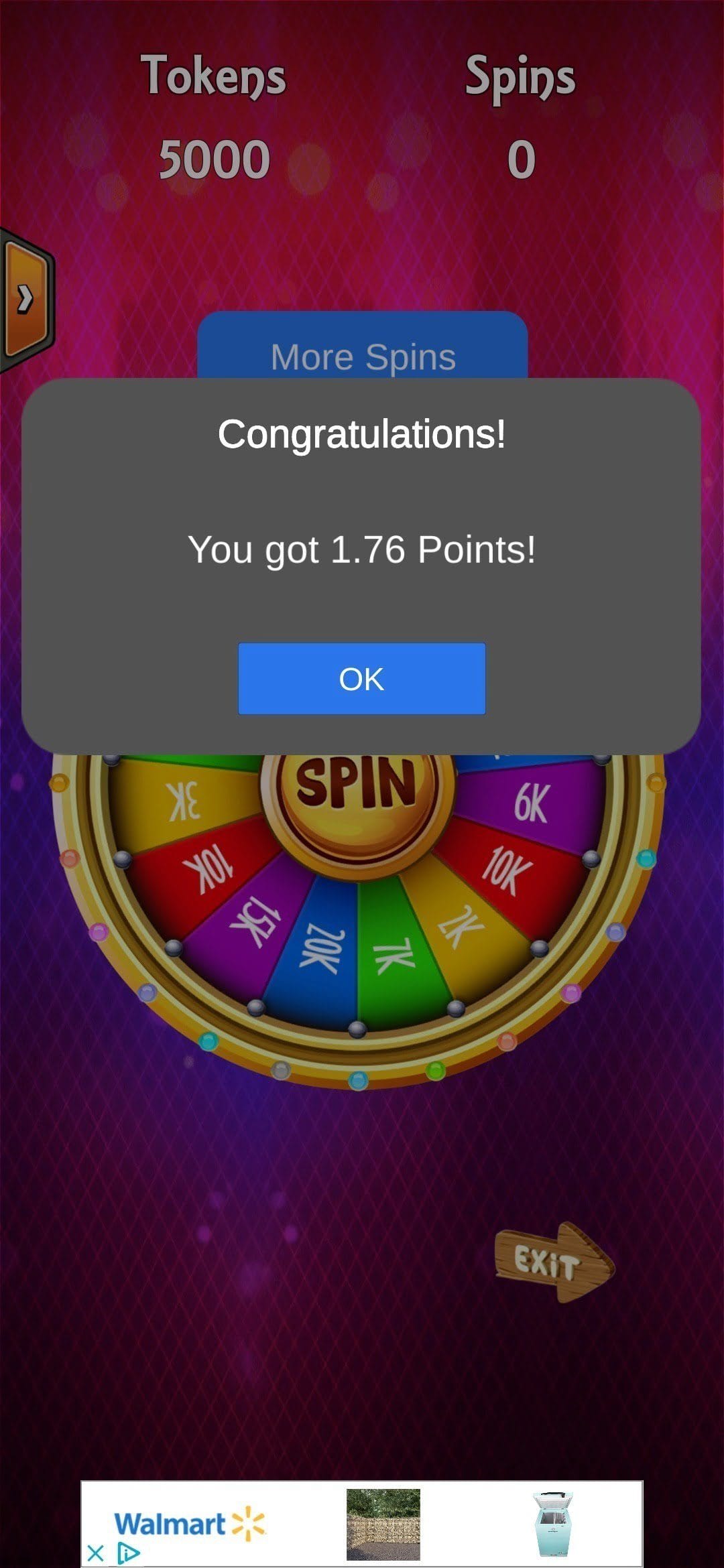Confirm the congratulations dialog with OK
Viewport: 724px width, 1568px height.
[x=362, y=679]
